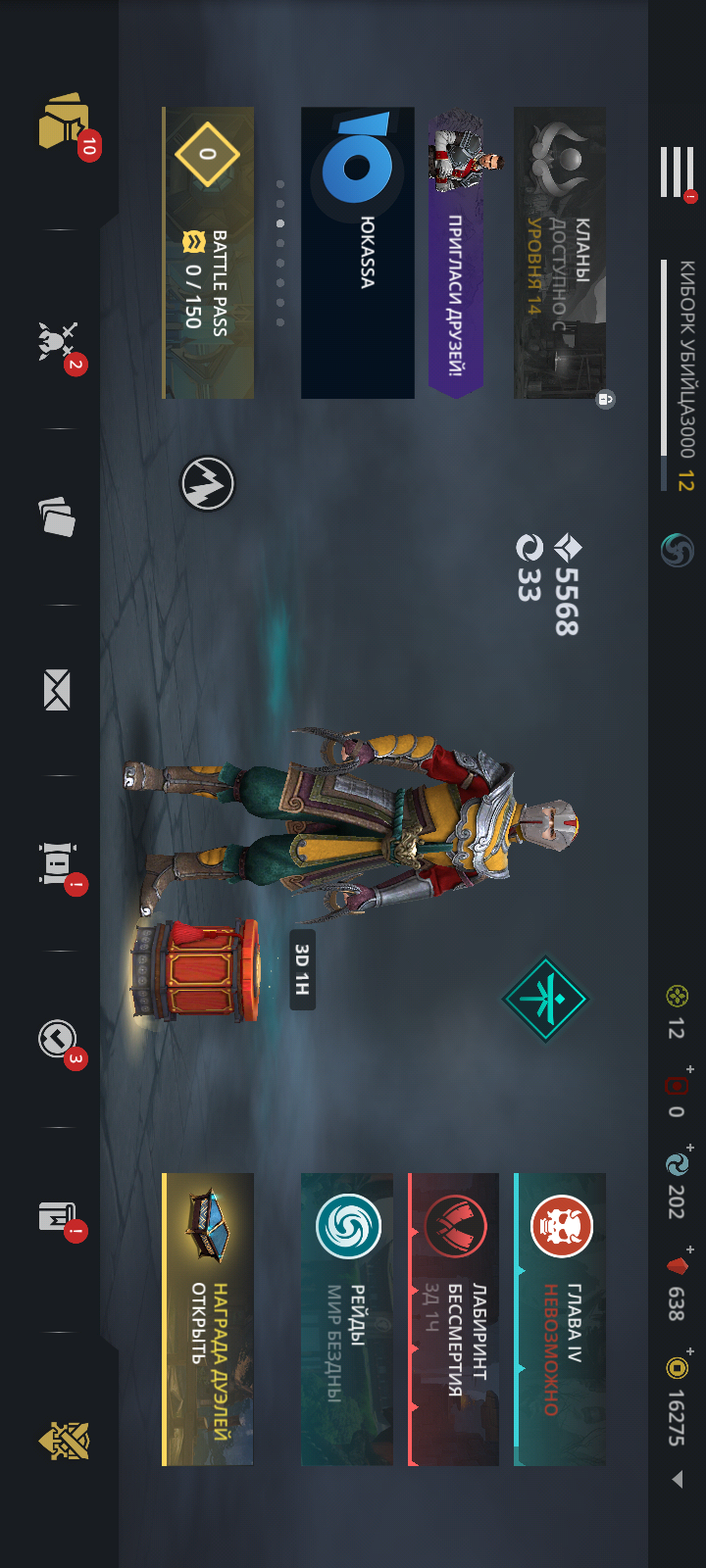Open the red lantern chest

point(196,968)
